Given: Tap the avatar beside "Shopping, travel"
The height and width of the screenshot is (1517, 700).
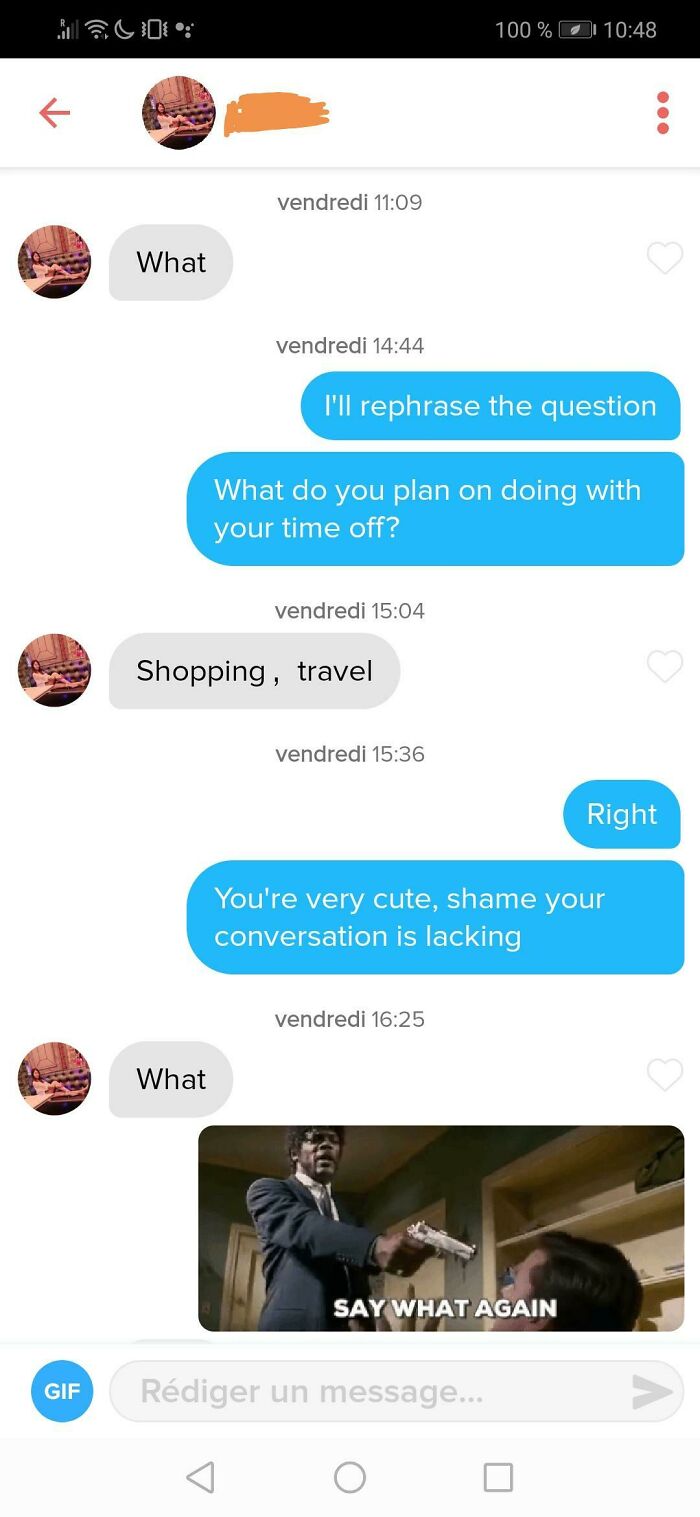Looking at the screenshot, I should (54, 670).
